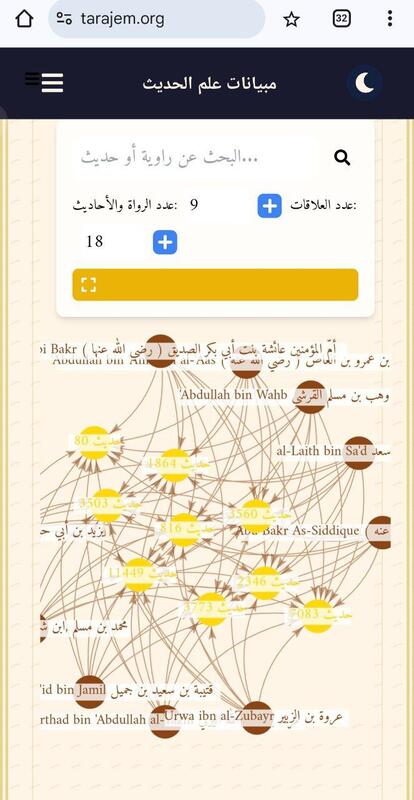Select the Urwa ibn al-Zubayr narrator node
This screenshot has width=414, height=800.
point(256,718)
